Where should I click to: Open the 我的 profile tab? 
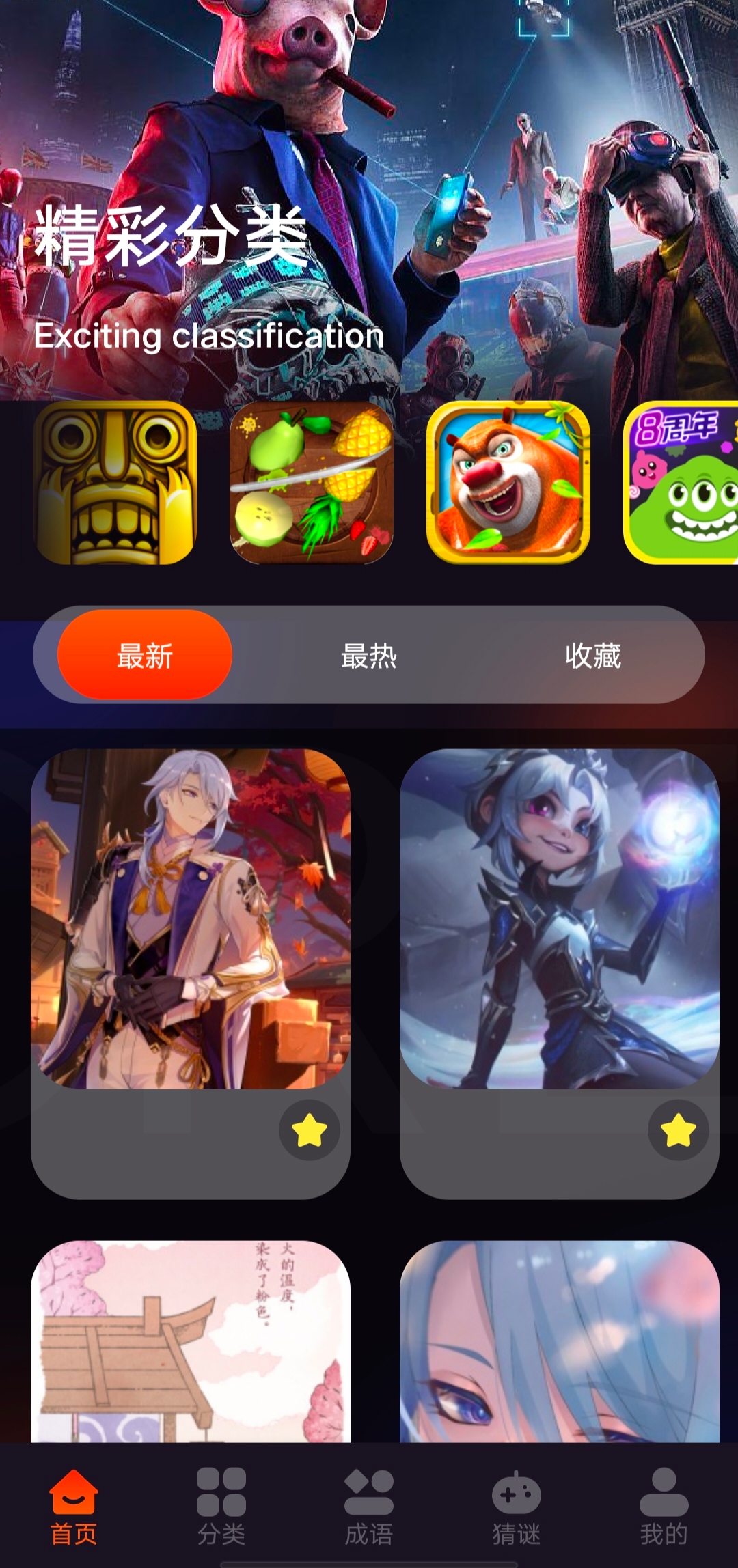(x=664, y=1507)
